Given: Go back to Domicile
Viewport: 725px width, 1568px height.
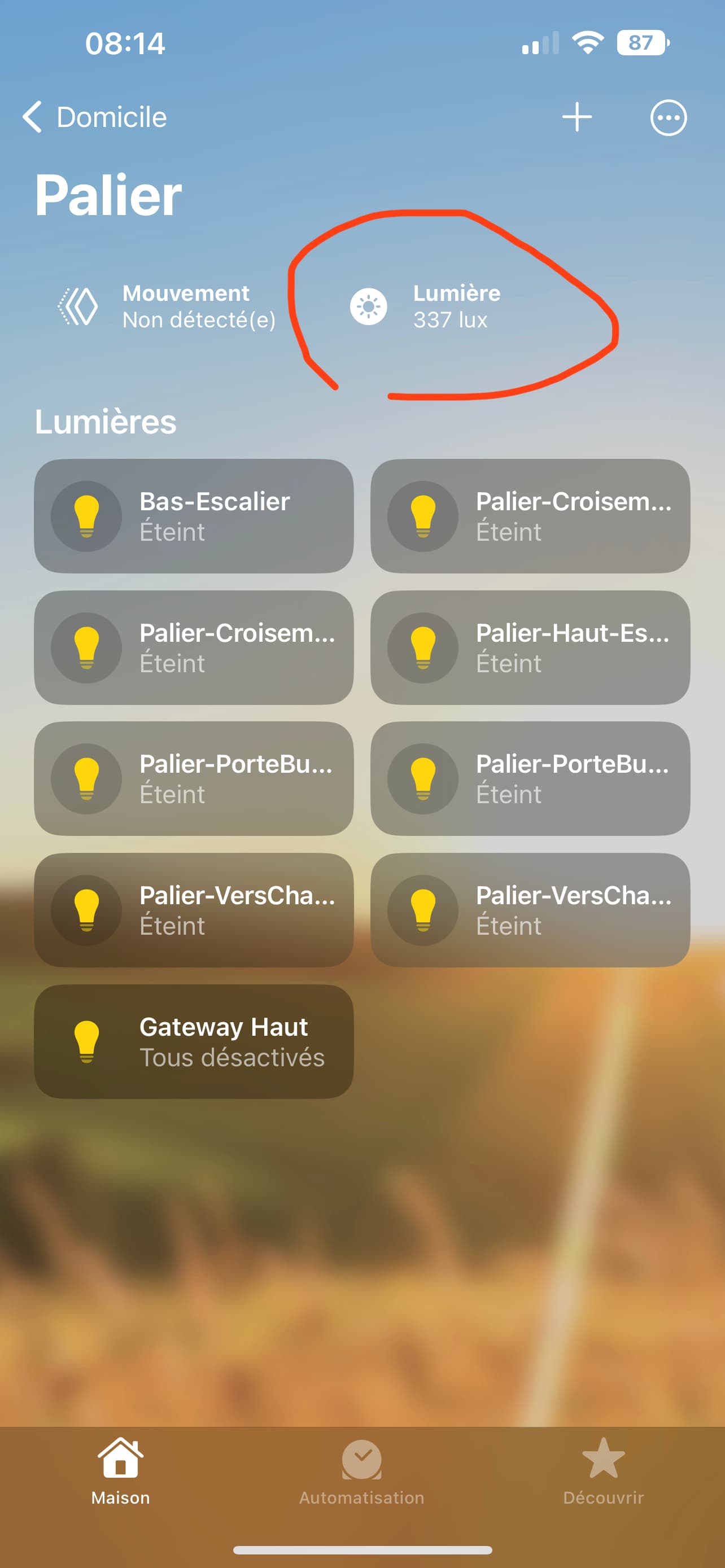Looking at the screenshot, I should point(95,117).
